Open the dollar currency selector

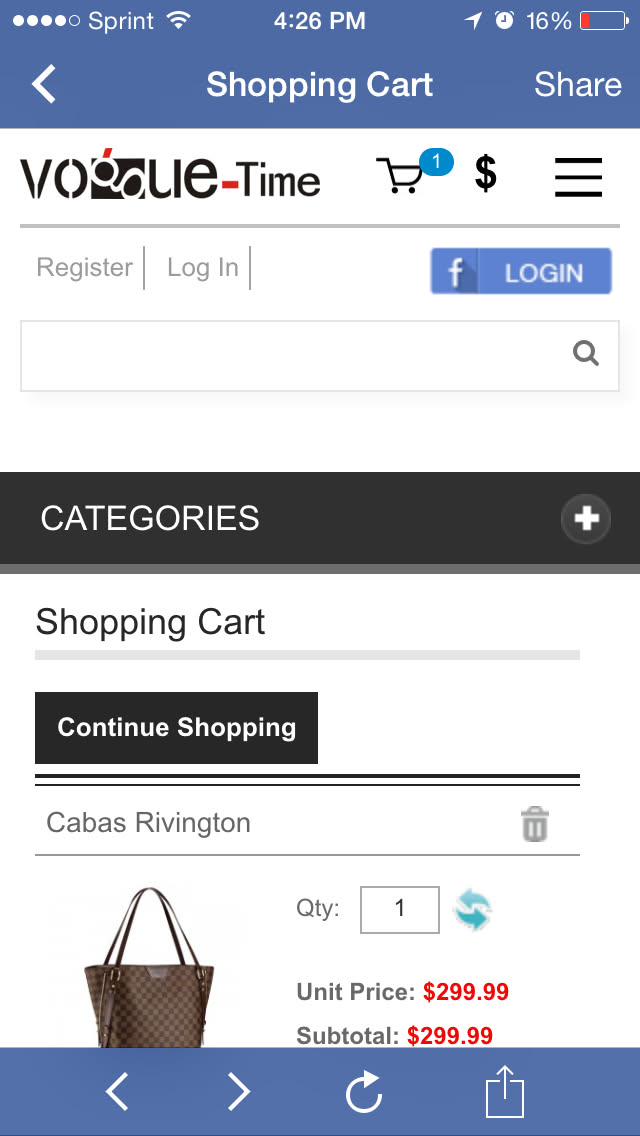pyautogui.click(x=485, y=174)
